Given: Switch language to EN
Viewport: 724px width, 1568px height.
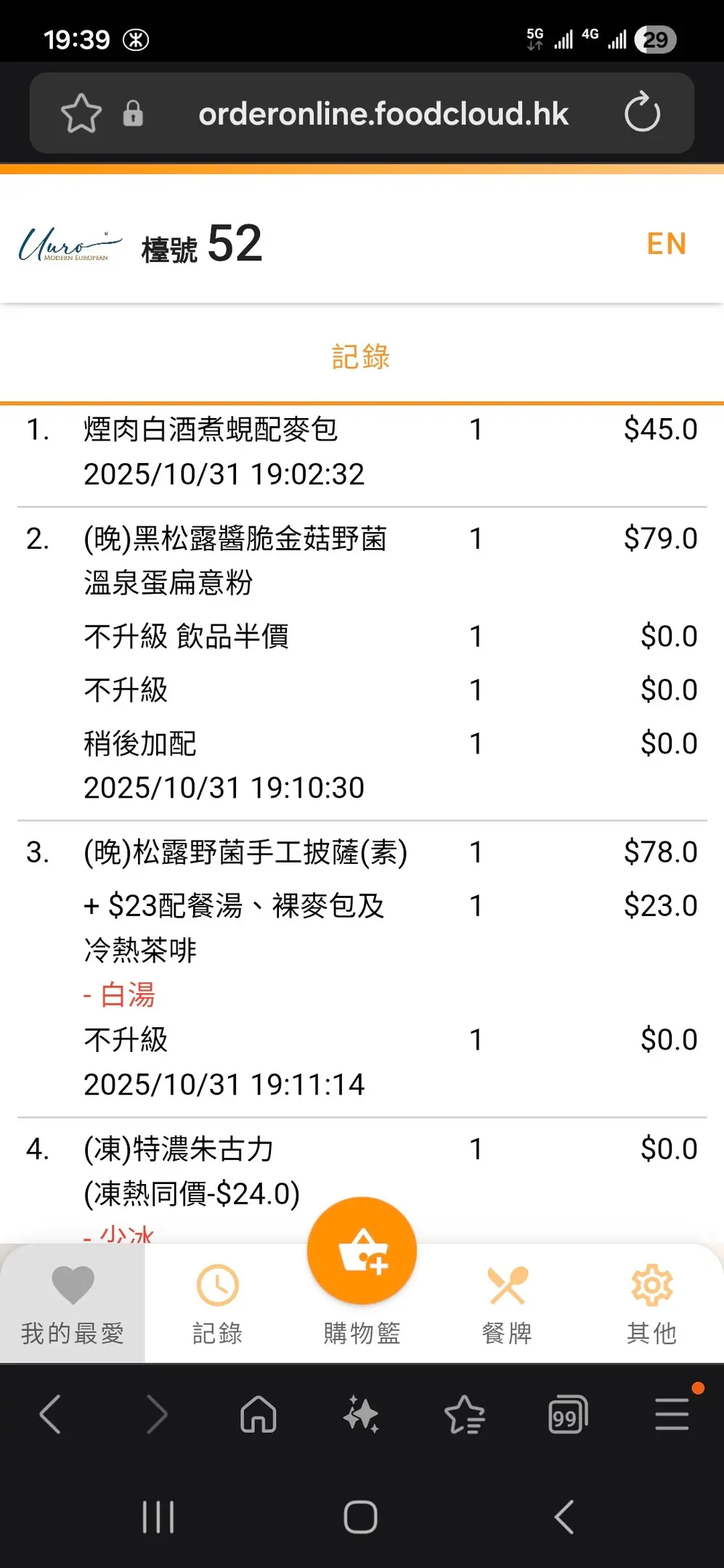Looking at the screenshot, I should [666, 245].
